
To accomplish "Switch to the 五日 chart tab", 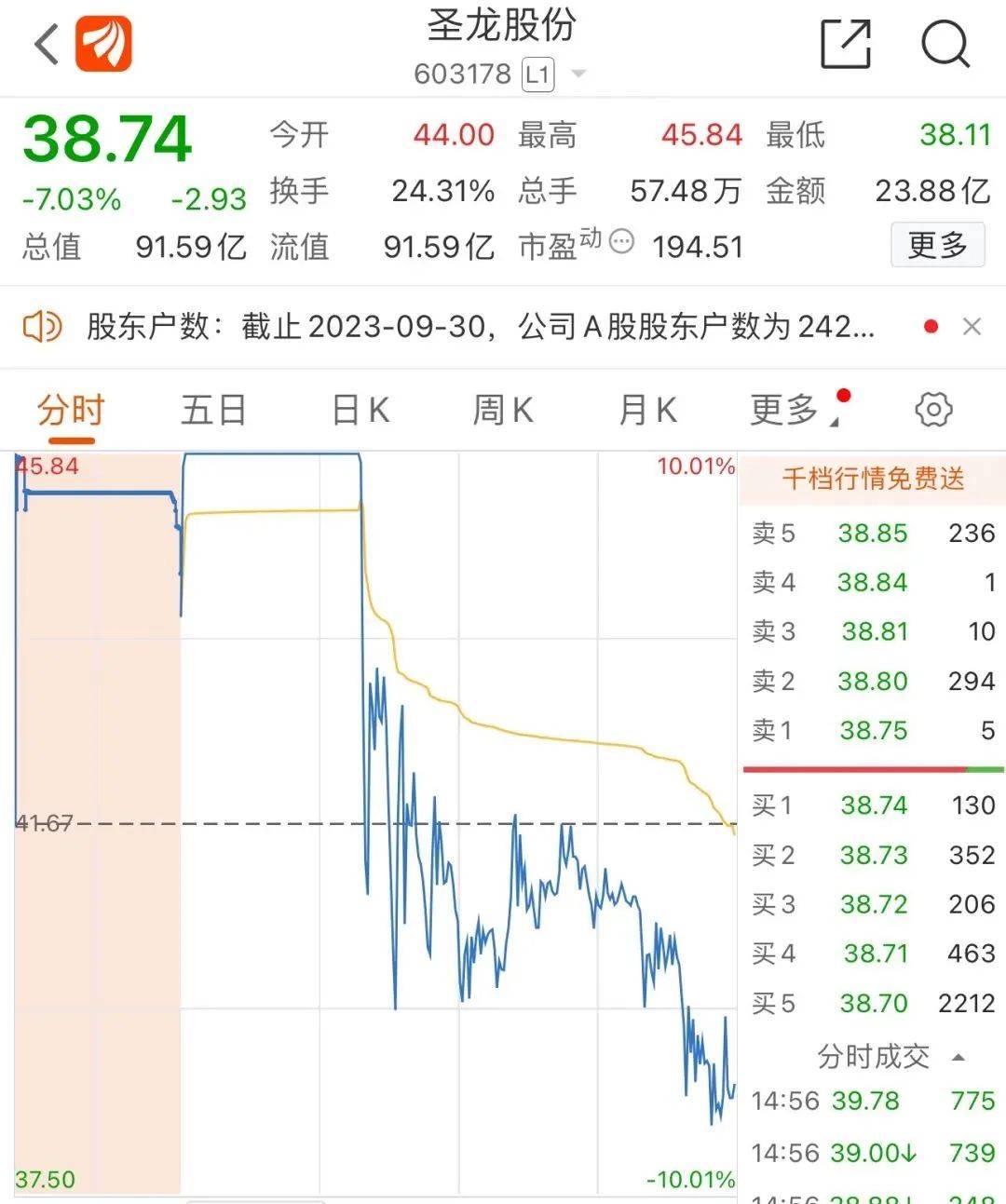I will [213, 410].
